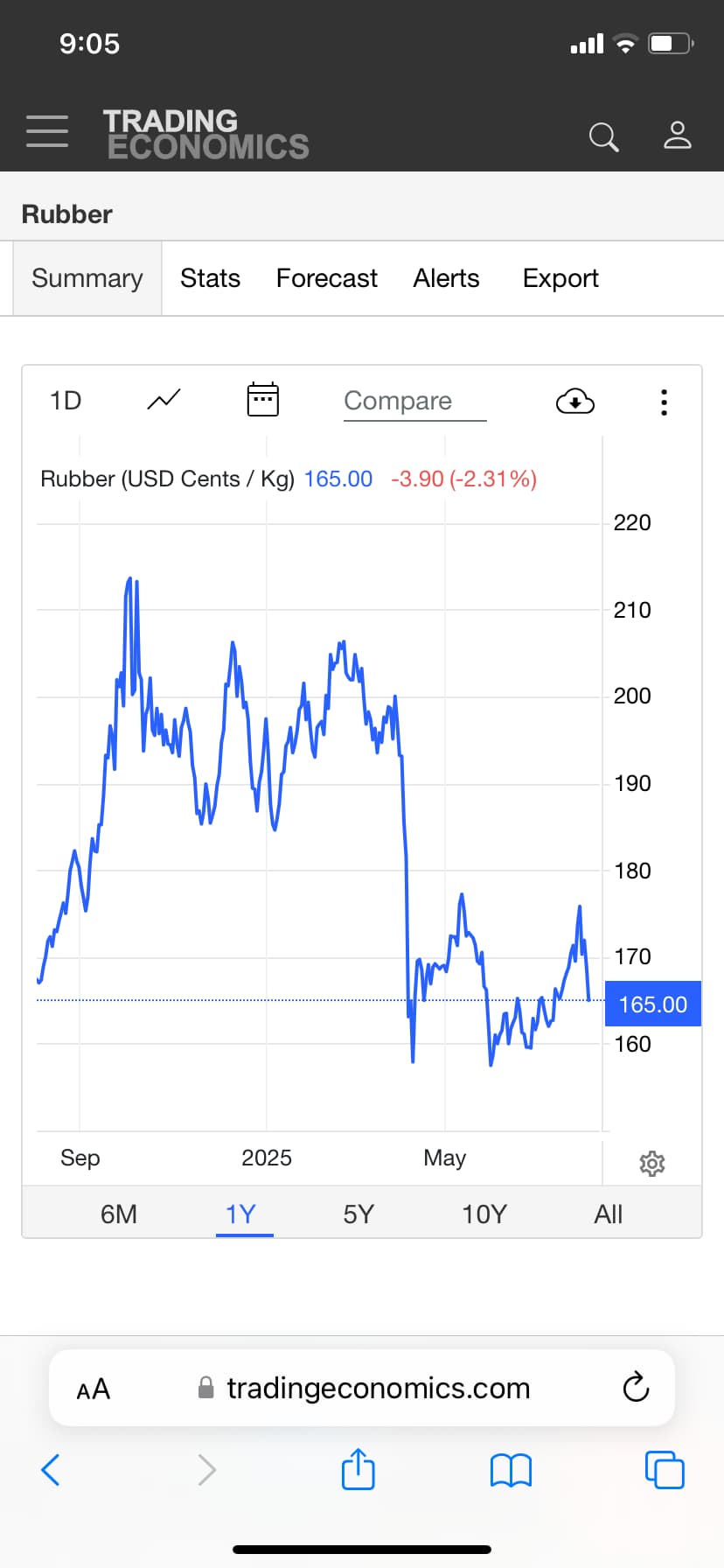Tap the Compare input field
724x1568 pixels.
point(414,401)
